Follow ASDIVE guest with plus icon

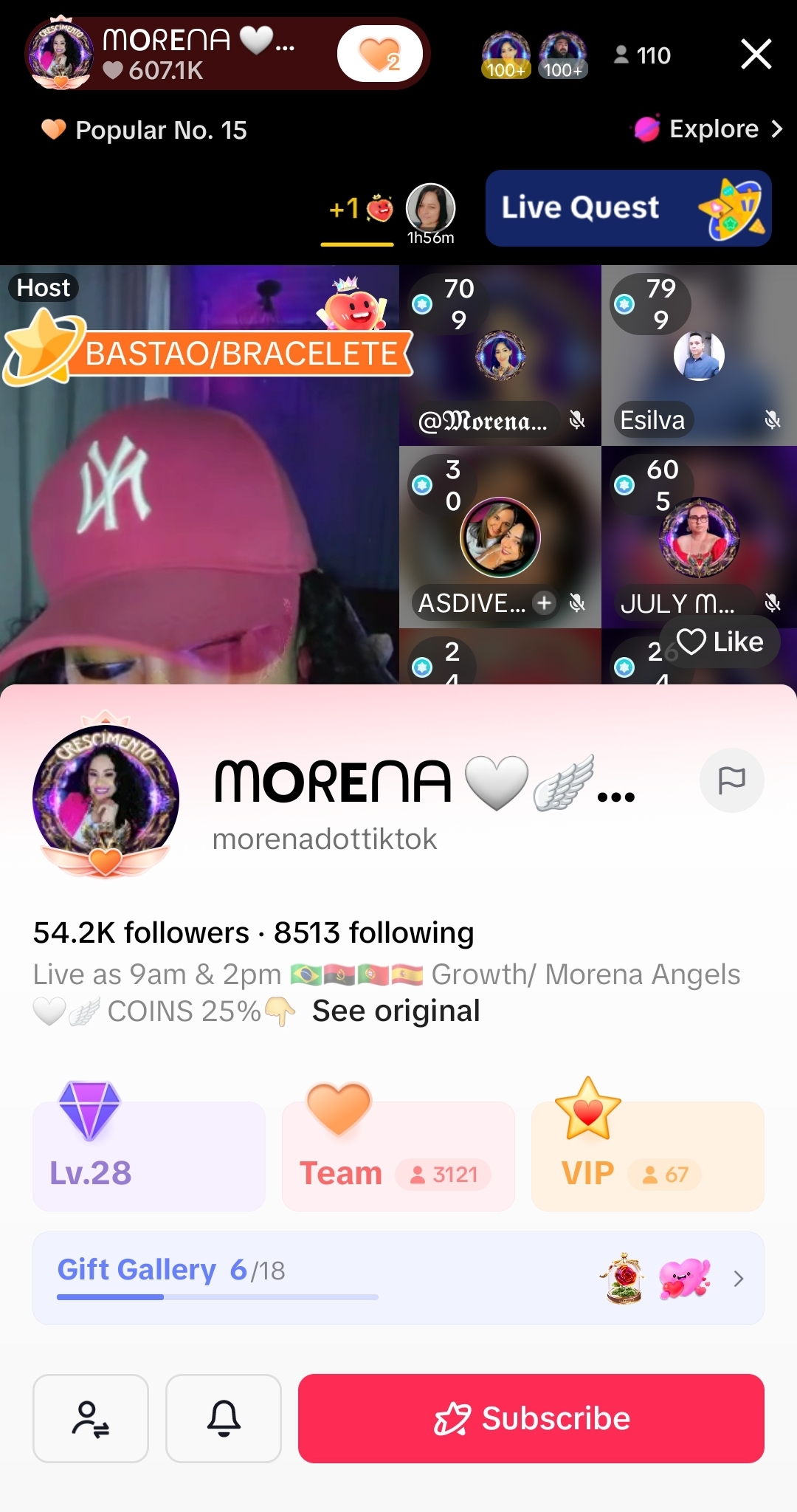click(544, 602)
